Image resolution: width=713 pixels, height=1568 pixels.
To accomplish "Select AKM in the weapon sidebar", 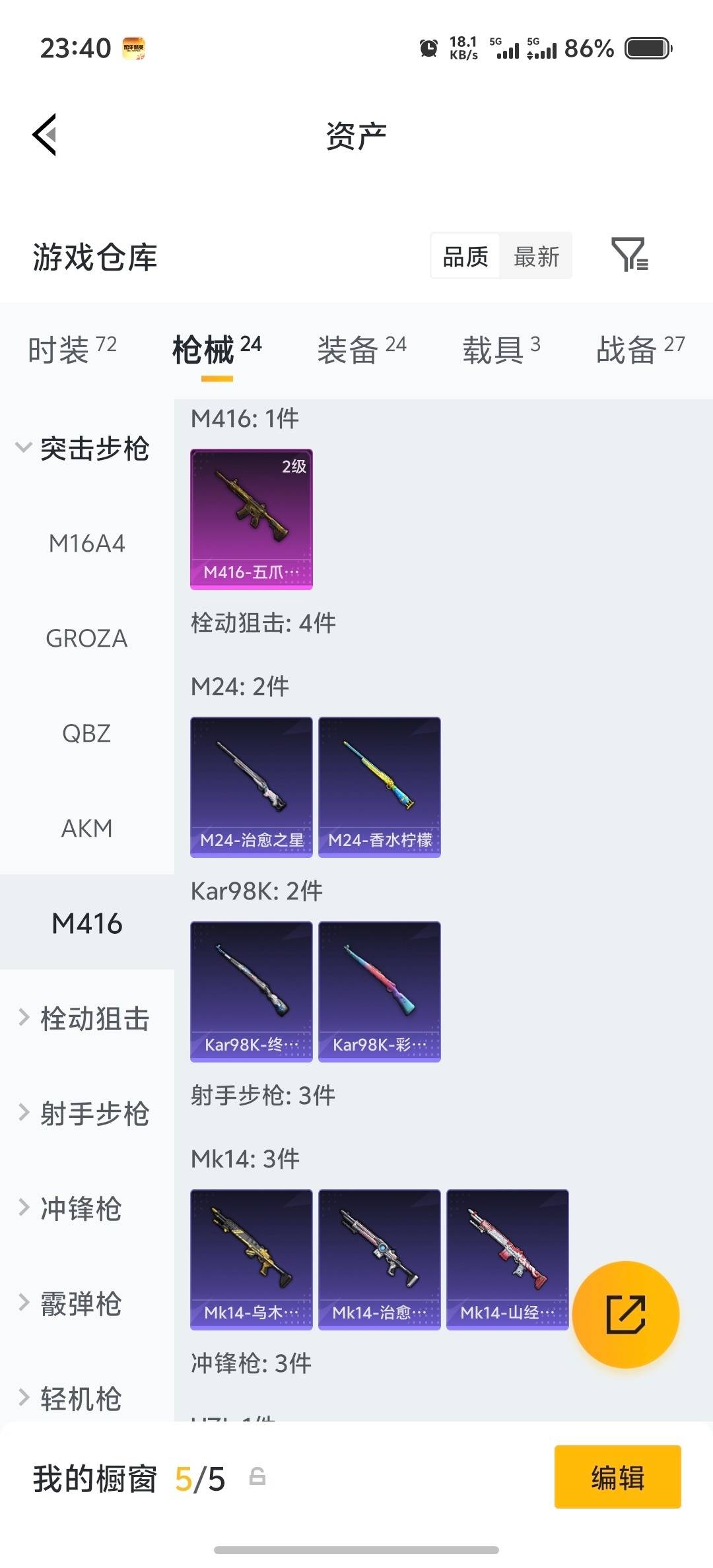I will pos(86,828).
